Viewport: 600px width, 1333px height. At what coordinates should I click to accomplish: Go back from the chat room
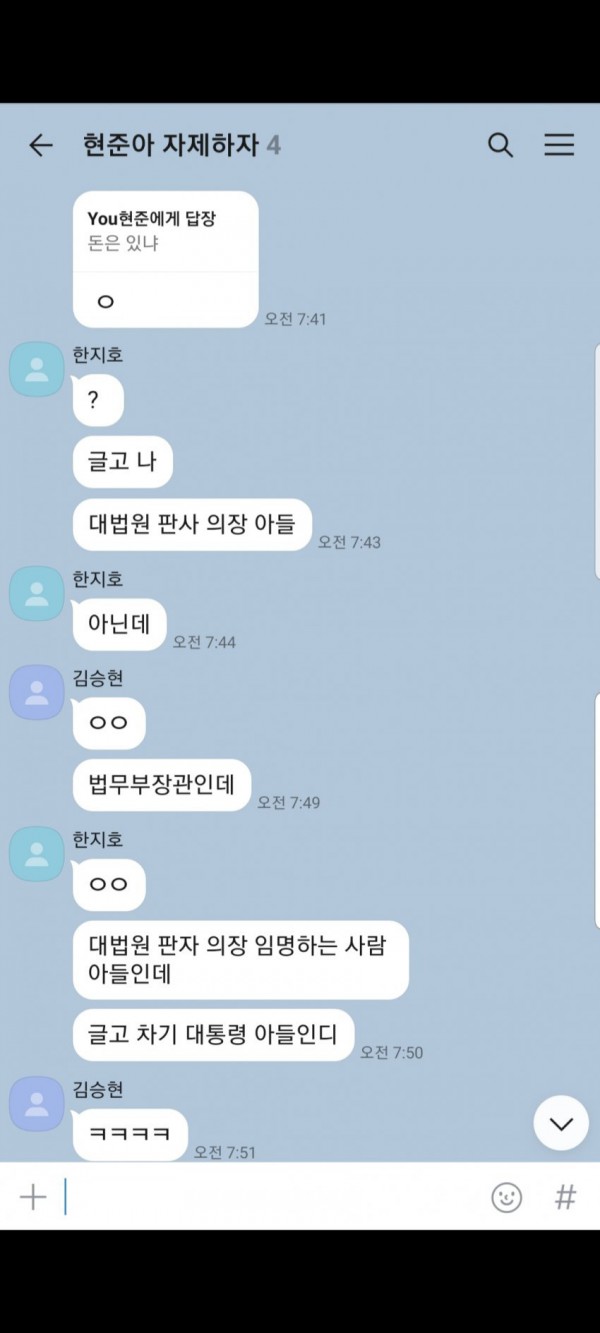pos(40,146)
